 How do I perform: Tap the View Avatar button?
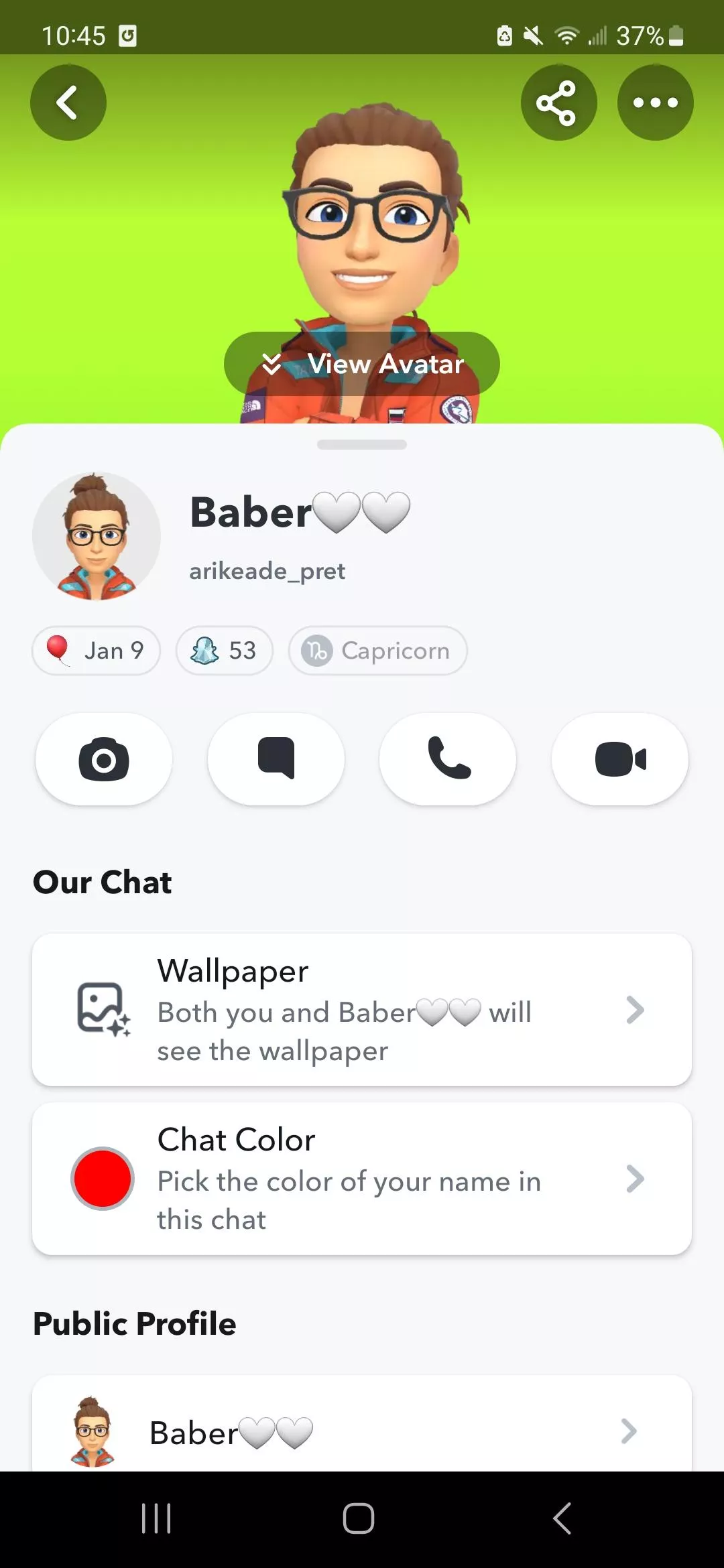coord(362,364)
